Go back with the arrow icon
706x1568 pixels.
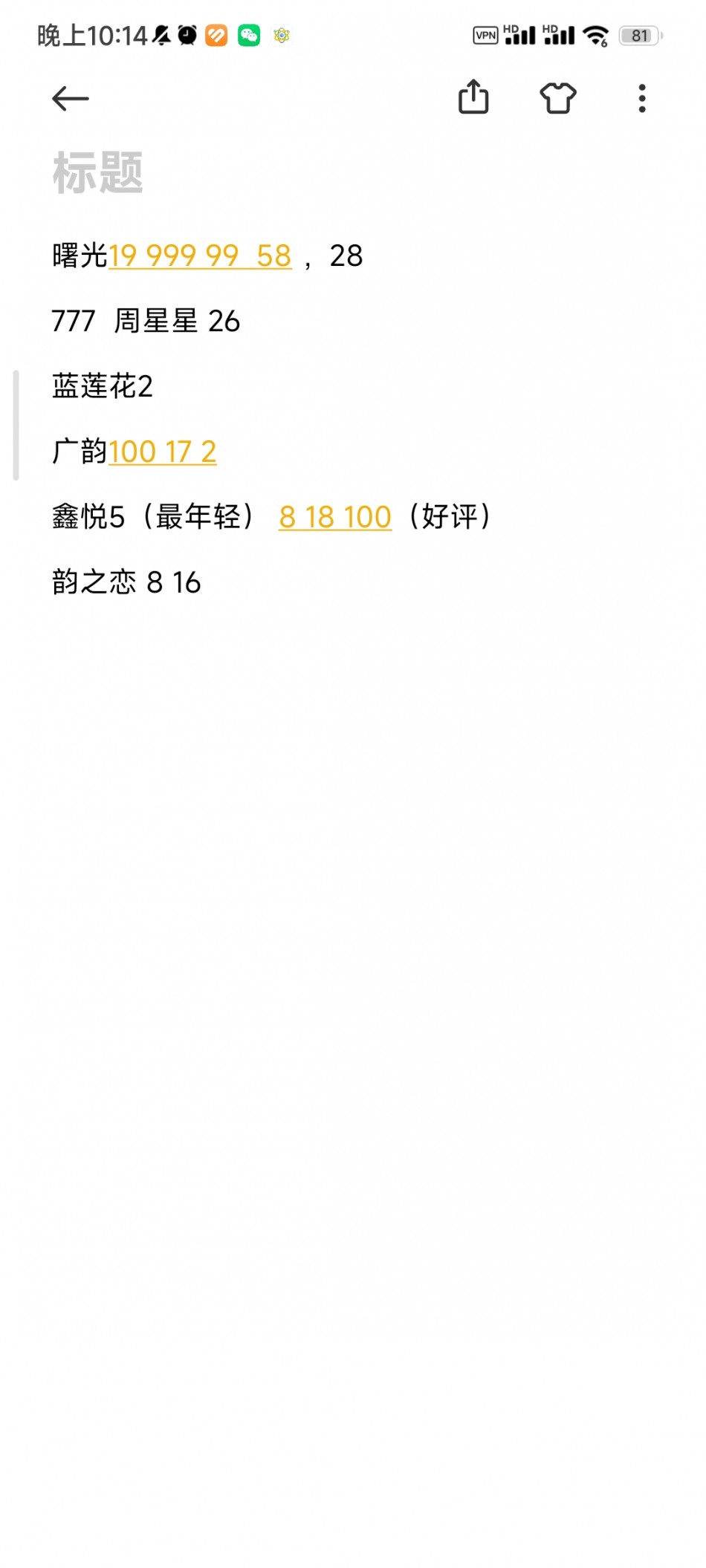tap(71, 98)
